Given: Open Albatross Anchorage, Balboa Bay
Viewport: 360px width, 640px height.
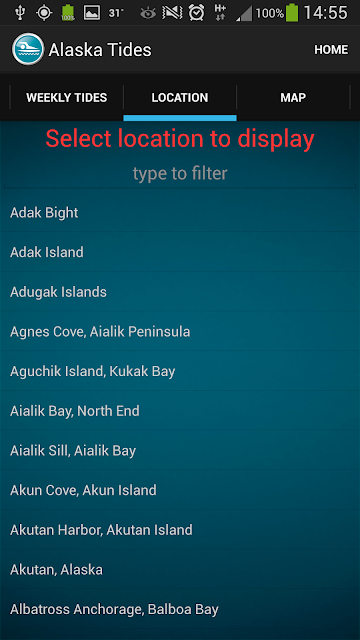Looking at the screenshot, I should pyautogui.click(x=180, y=609).
